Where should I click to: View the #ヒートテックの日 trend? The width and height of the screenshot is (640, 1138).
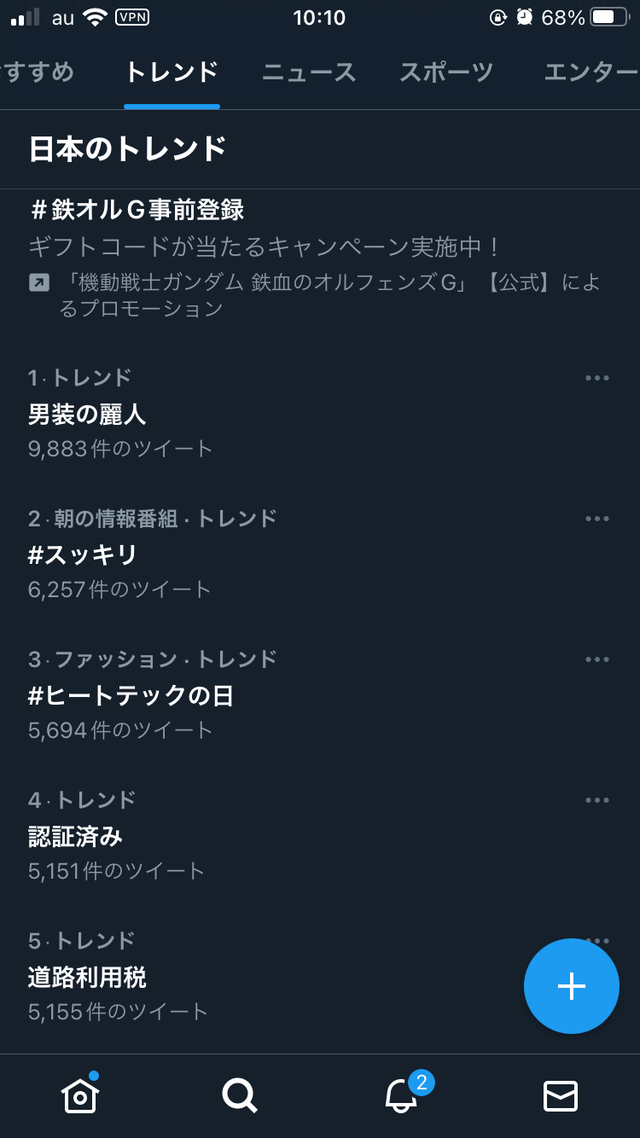click(x=131, y=695)
